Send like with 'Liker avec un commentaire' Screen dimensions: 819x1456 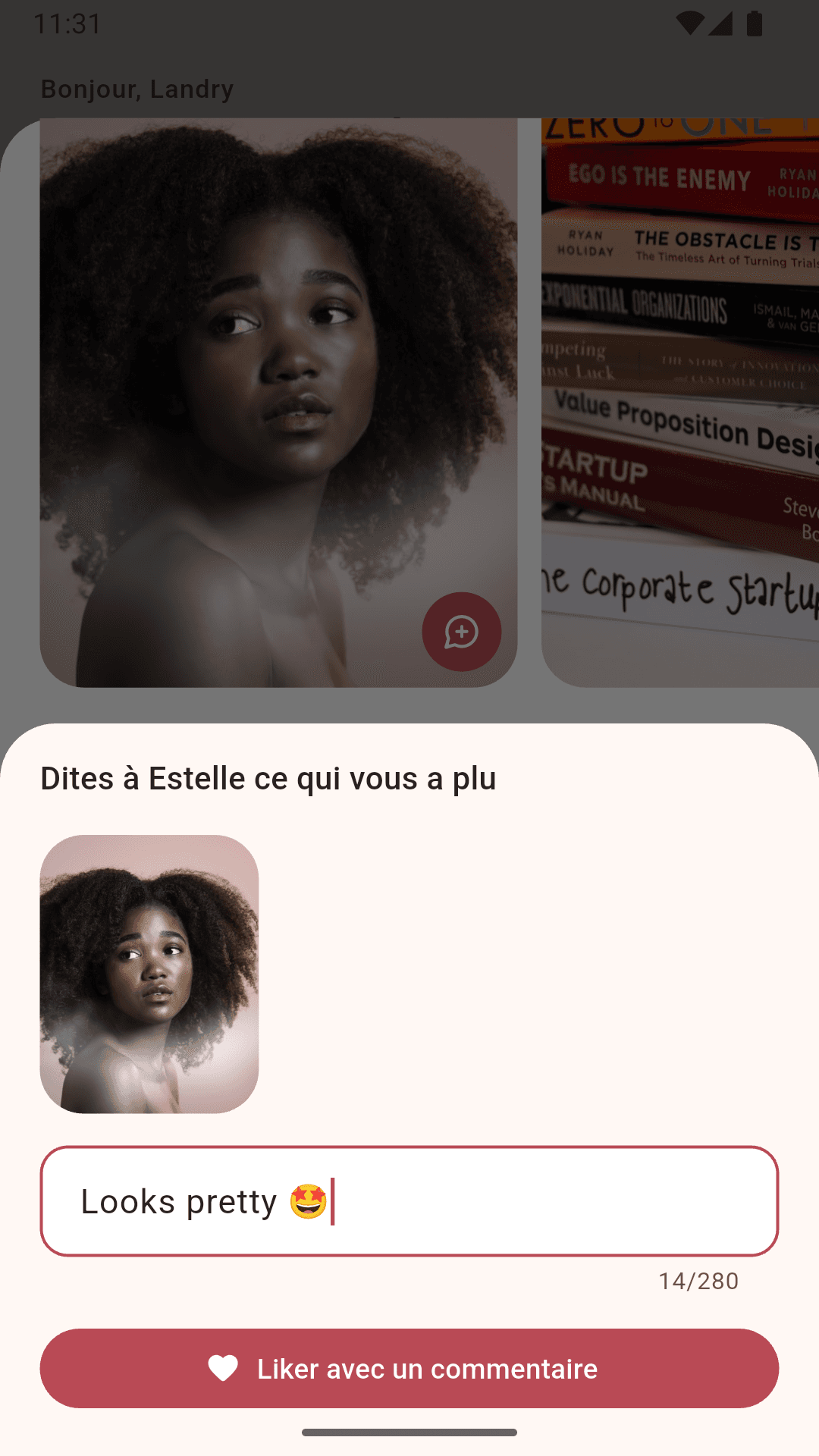click(x=409, y=1368)
